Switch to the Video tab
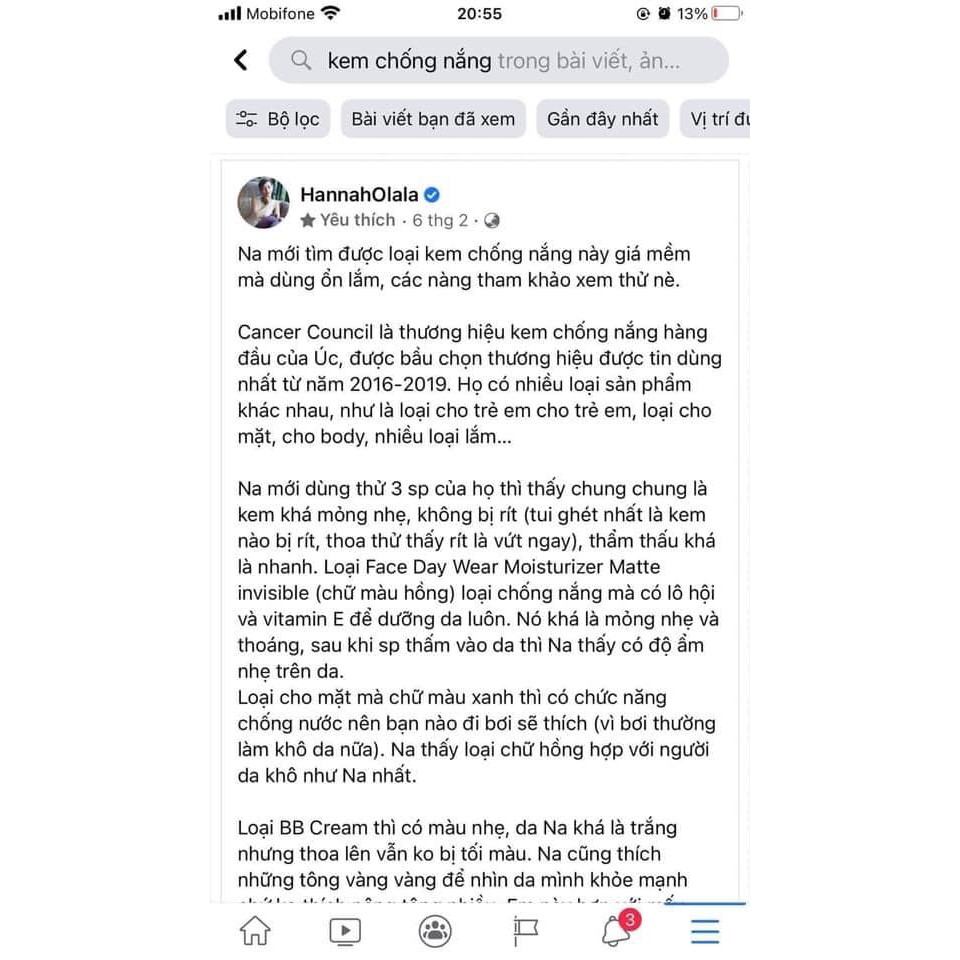Screen dimensions: 960x960 click(x=345, y=931)
